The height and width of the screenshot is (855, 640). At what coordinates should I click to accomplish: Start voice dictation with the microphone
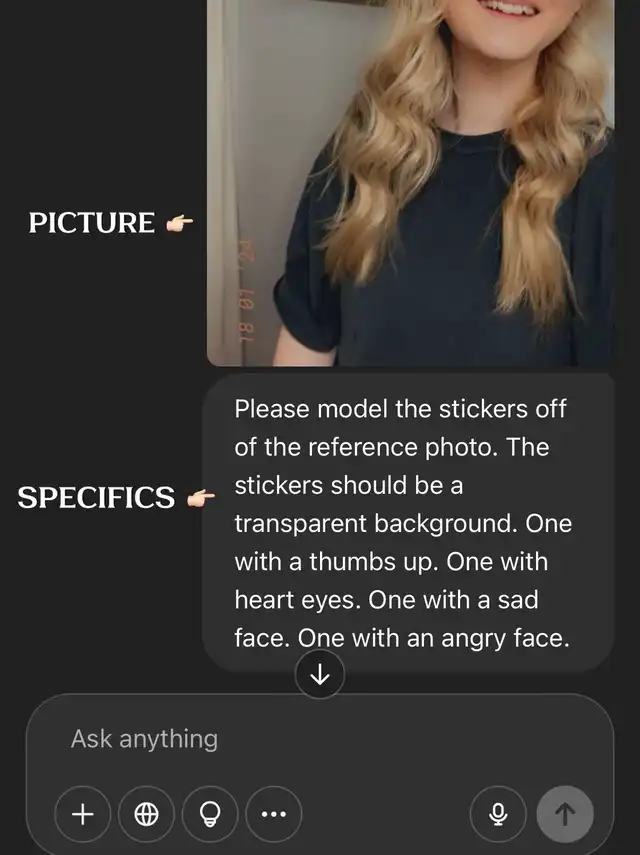click(498, 814)
